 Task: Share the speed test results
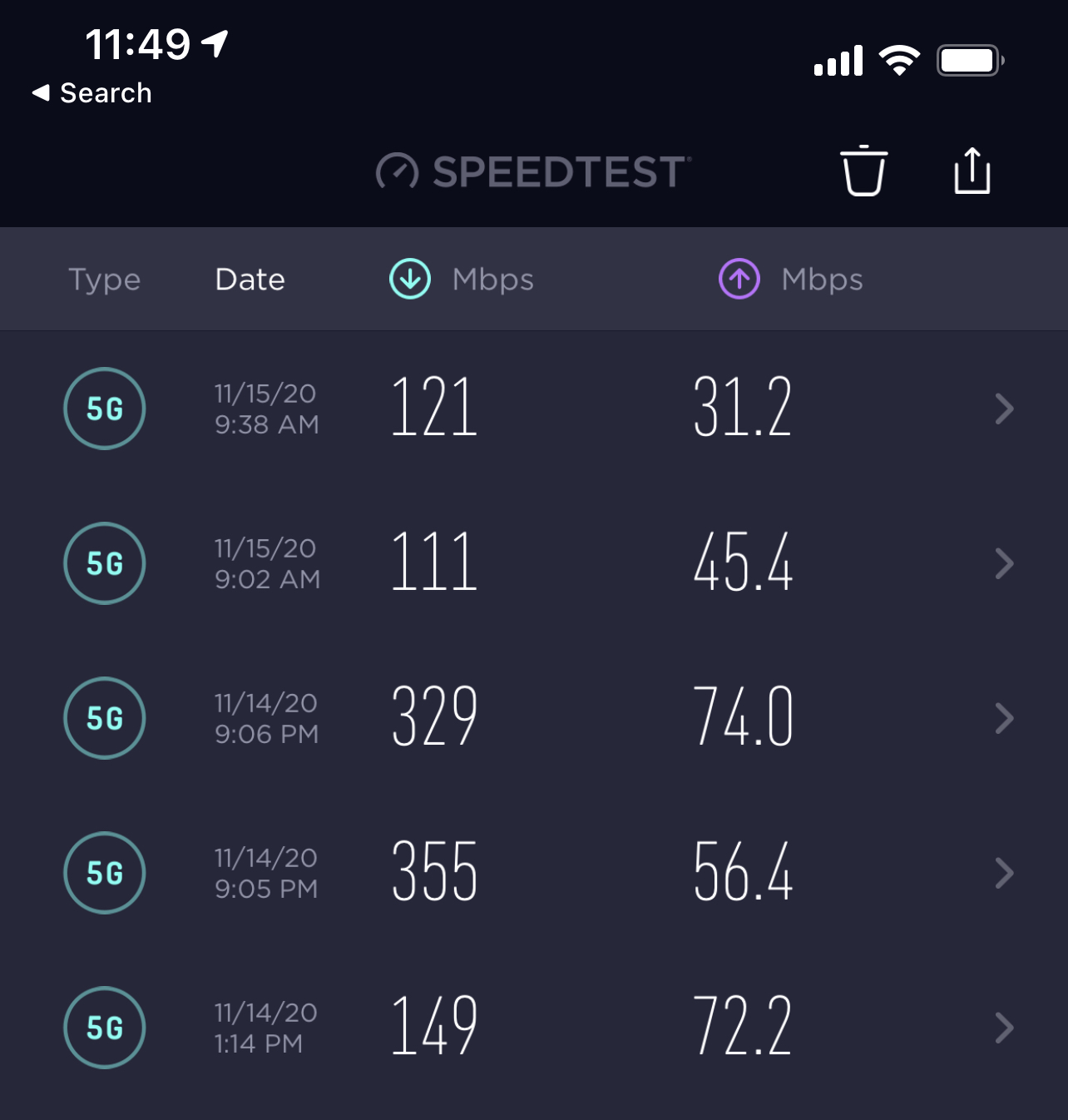tap(972, 171)
